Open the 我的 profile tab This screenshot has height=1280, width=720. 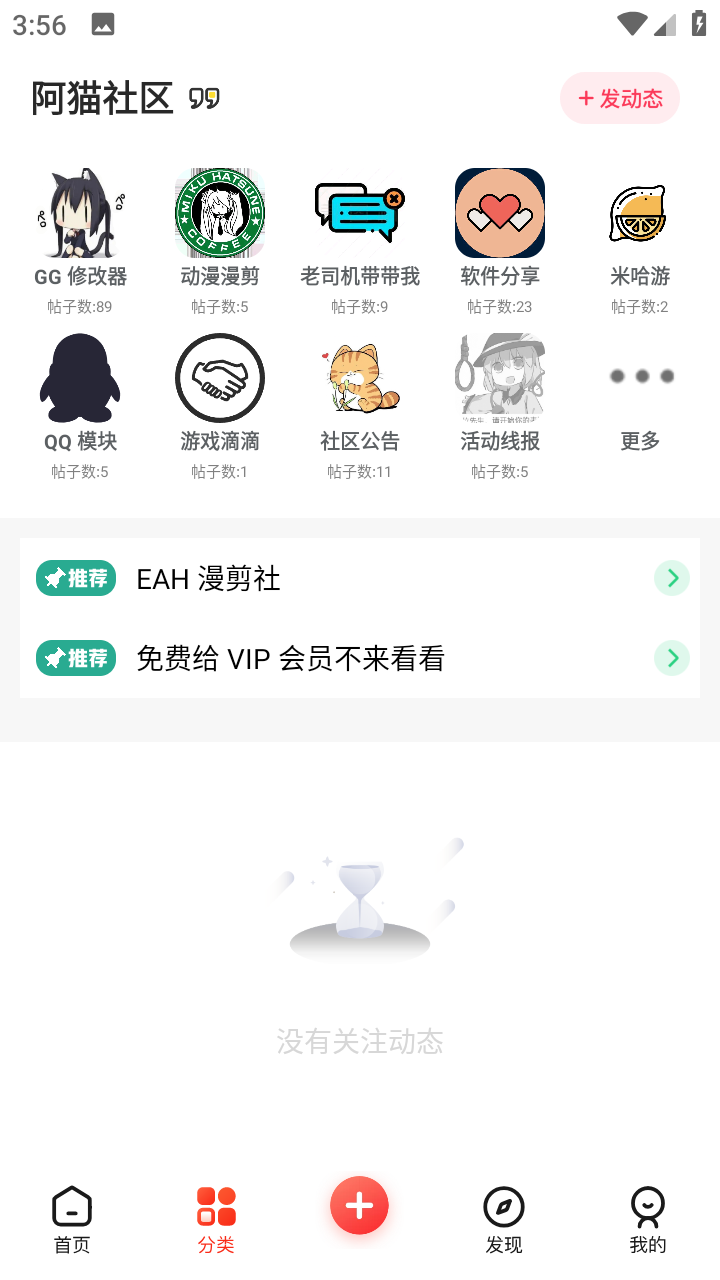click(x=647, y=1217)
